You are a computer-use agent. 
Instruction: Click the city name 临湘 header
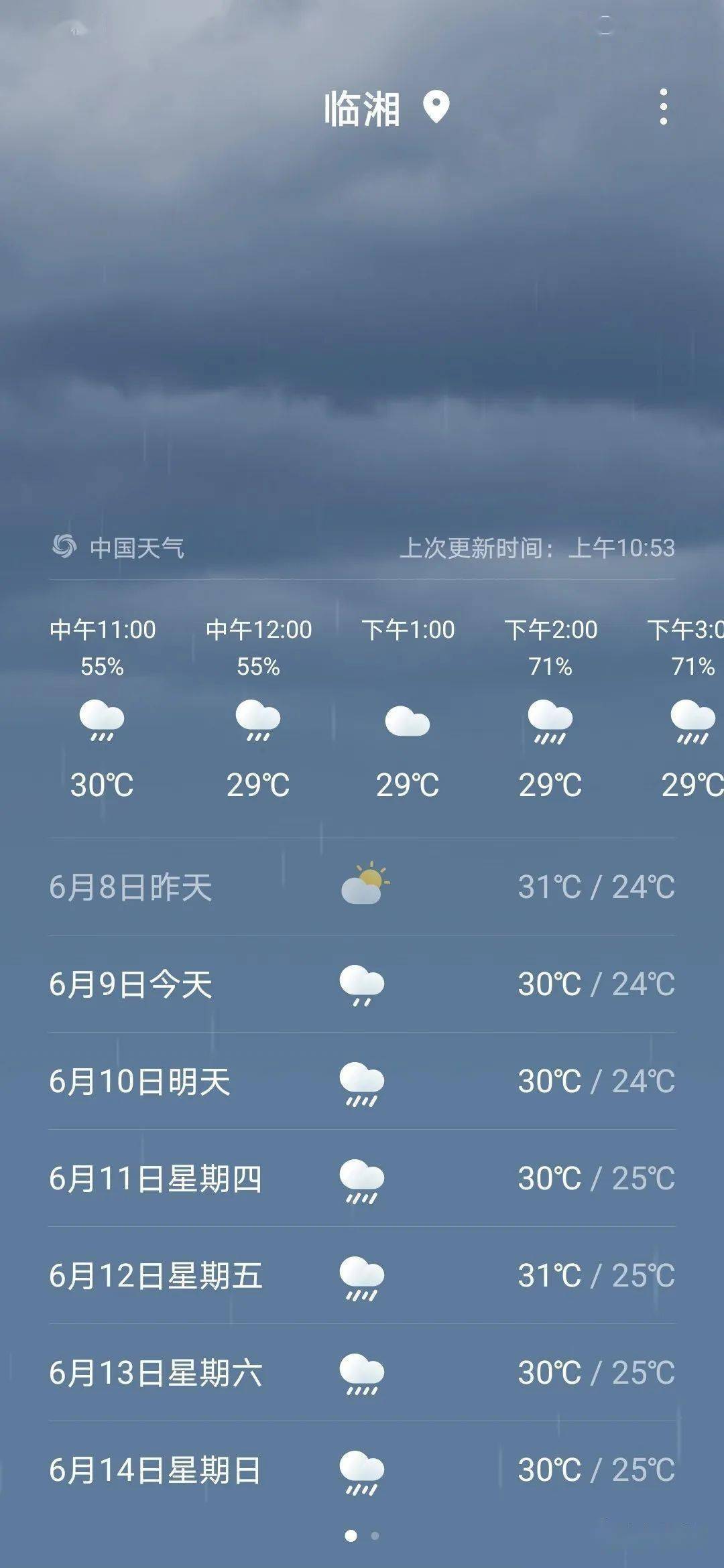tap(362, 109)
